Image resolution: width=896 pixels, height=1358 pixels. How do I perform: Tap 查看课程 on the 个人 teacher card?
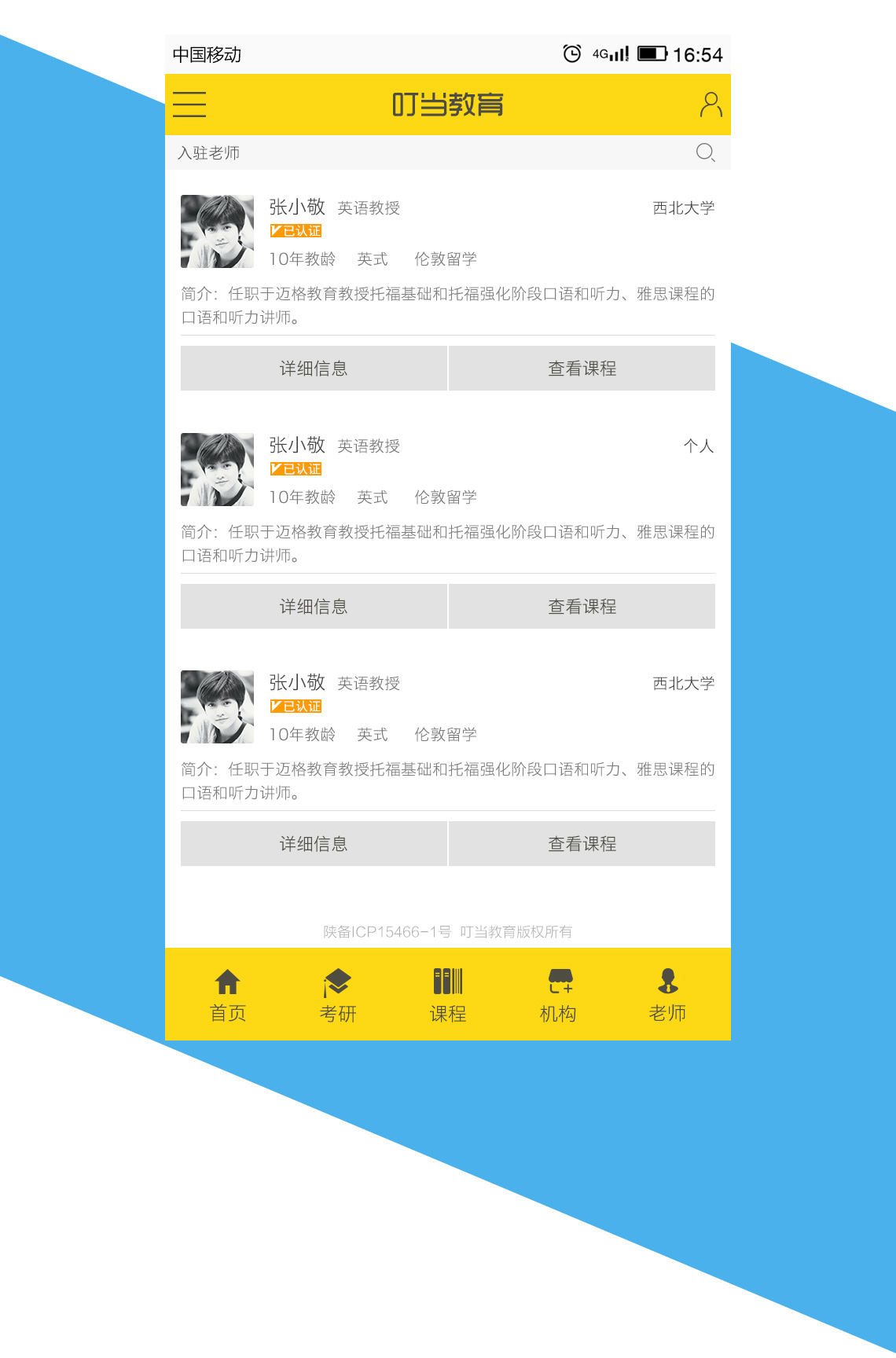coord(582,606)
